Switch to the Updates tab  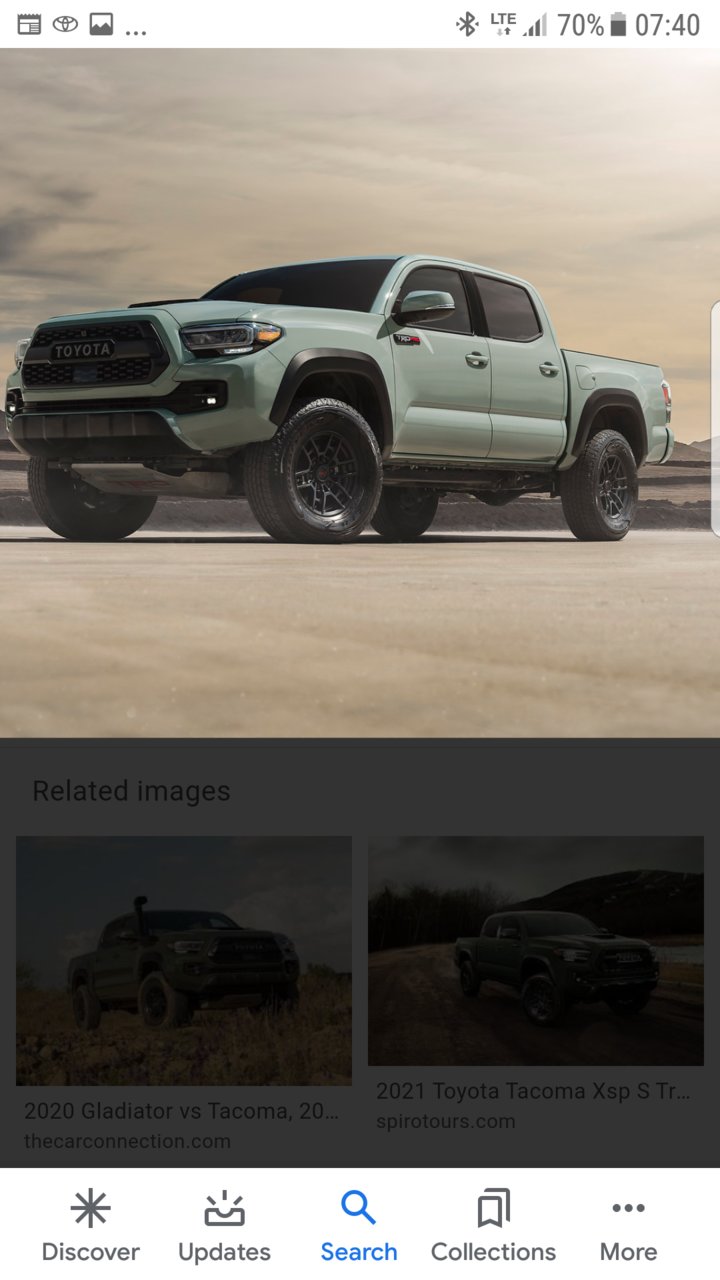click(224, 1226)
